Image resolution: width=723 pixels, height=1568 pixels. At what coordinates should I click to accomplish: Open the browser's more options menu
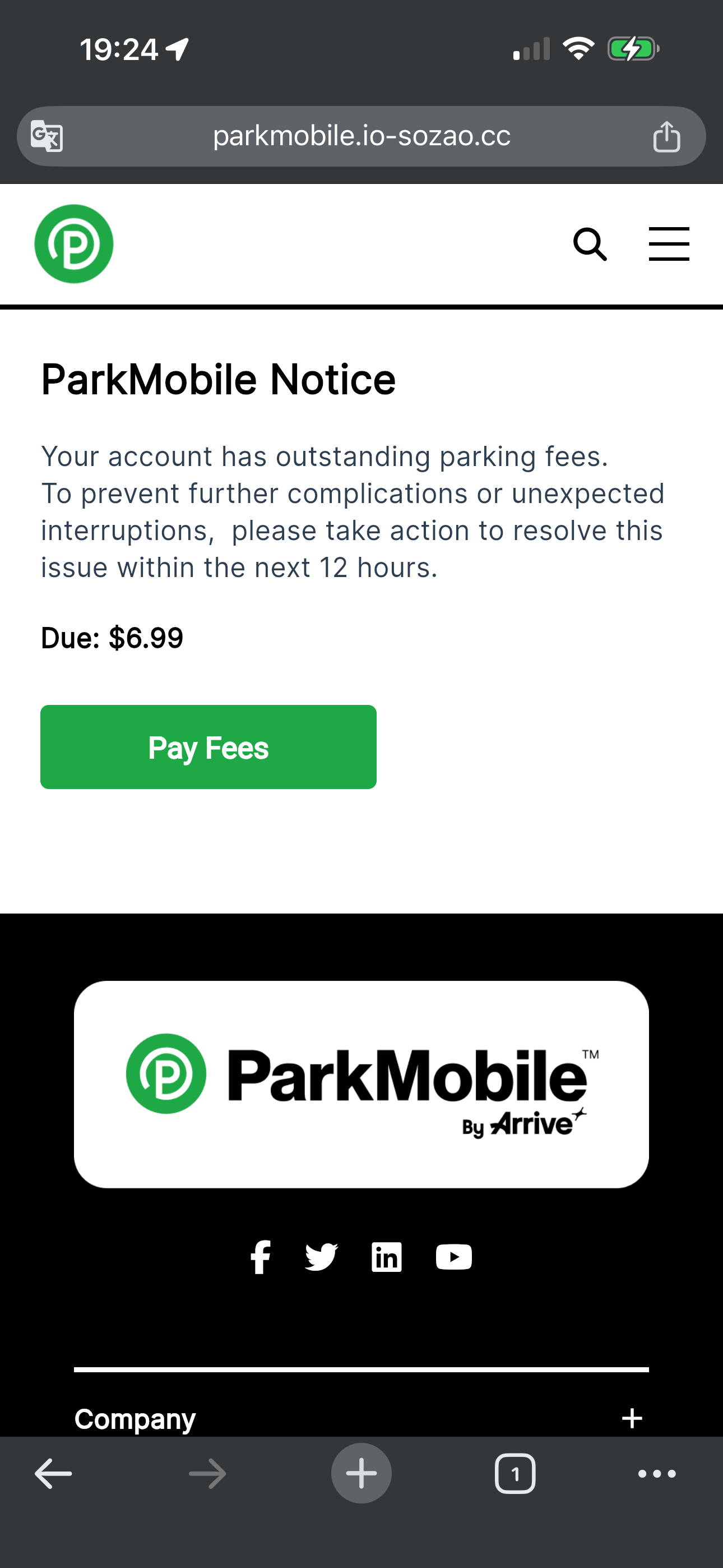[x=657, y=1474]
